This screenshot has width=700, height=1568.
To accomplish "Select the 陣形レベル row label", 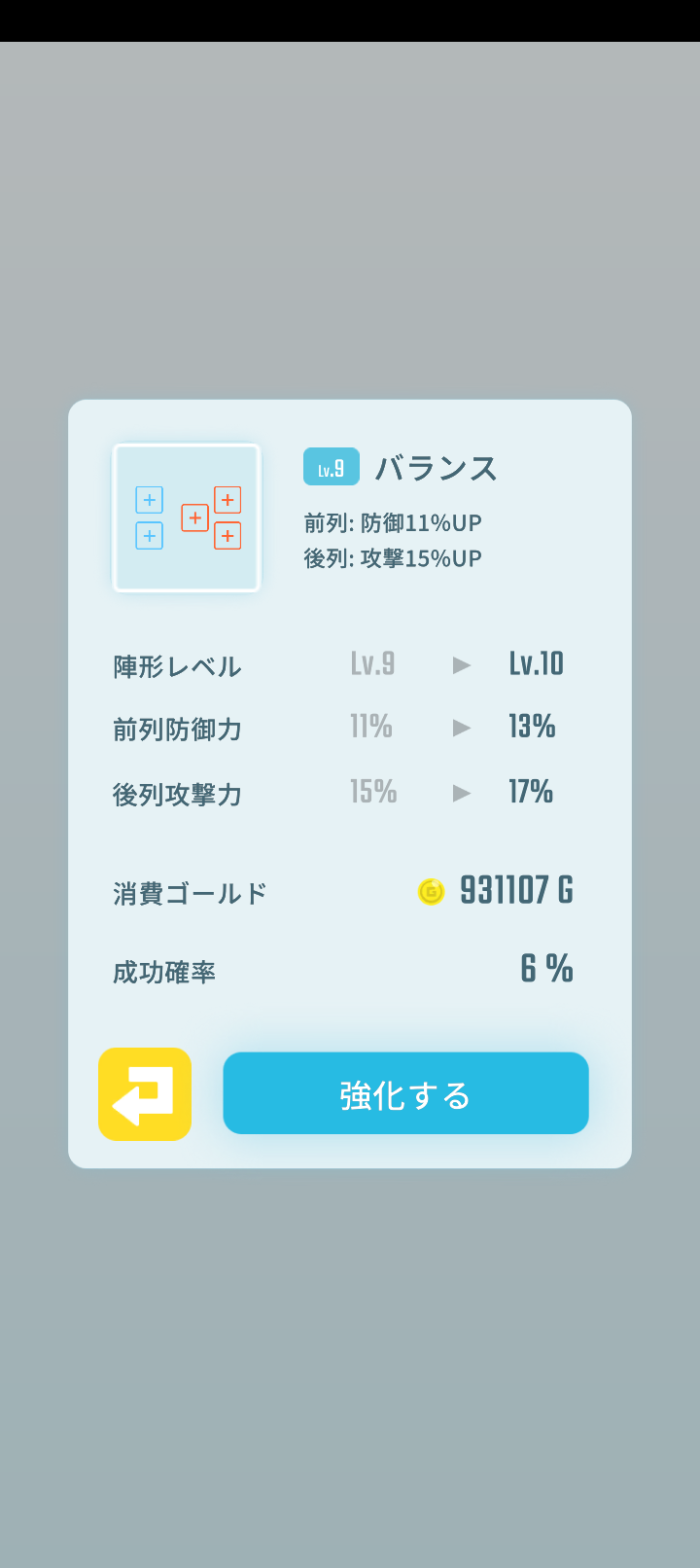I will point(176,666).
